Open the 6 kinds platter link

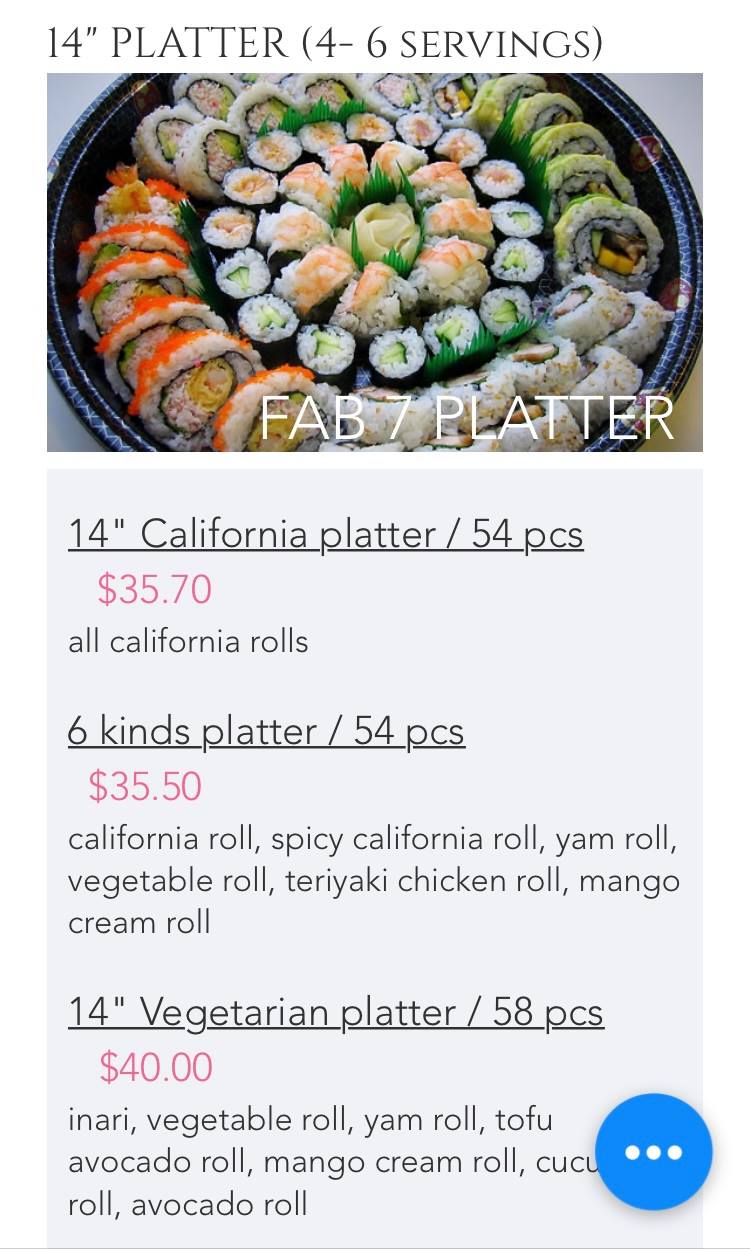pyautogui.click(x=266, y=731)
